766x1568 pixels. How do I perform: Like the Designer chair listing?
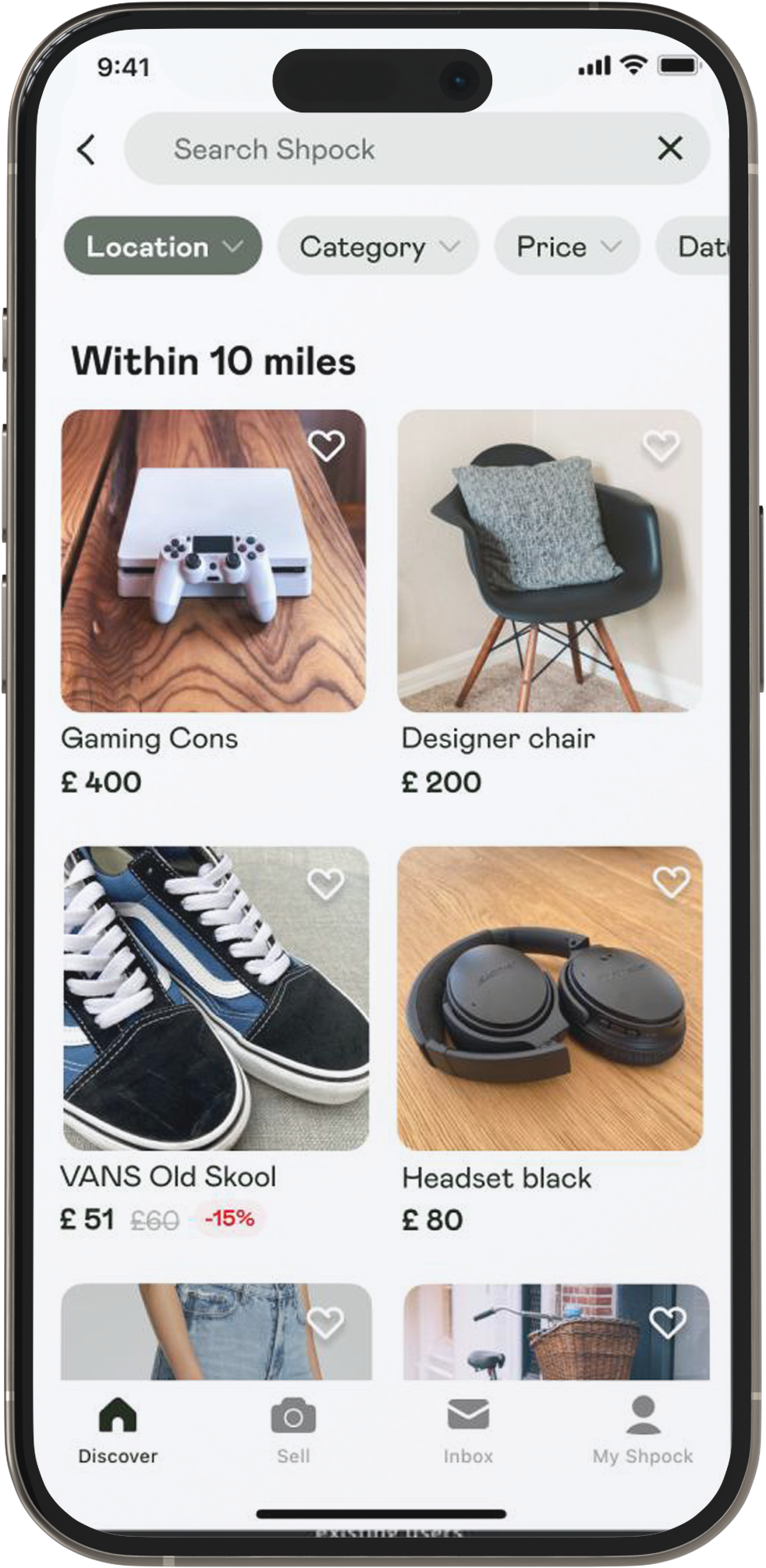point(661,446)
